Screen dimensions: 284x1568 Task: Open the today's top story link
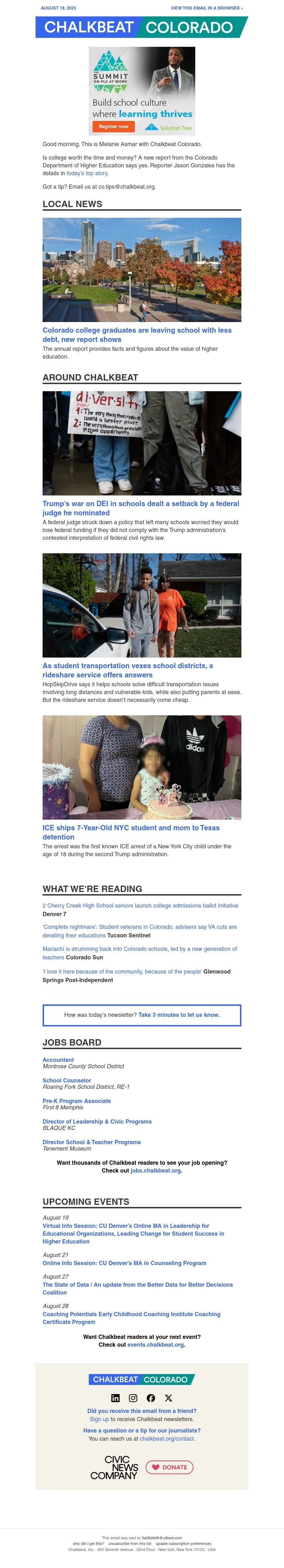click(87, 173)
